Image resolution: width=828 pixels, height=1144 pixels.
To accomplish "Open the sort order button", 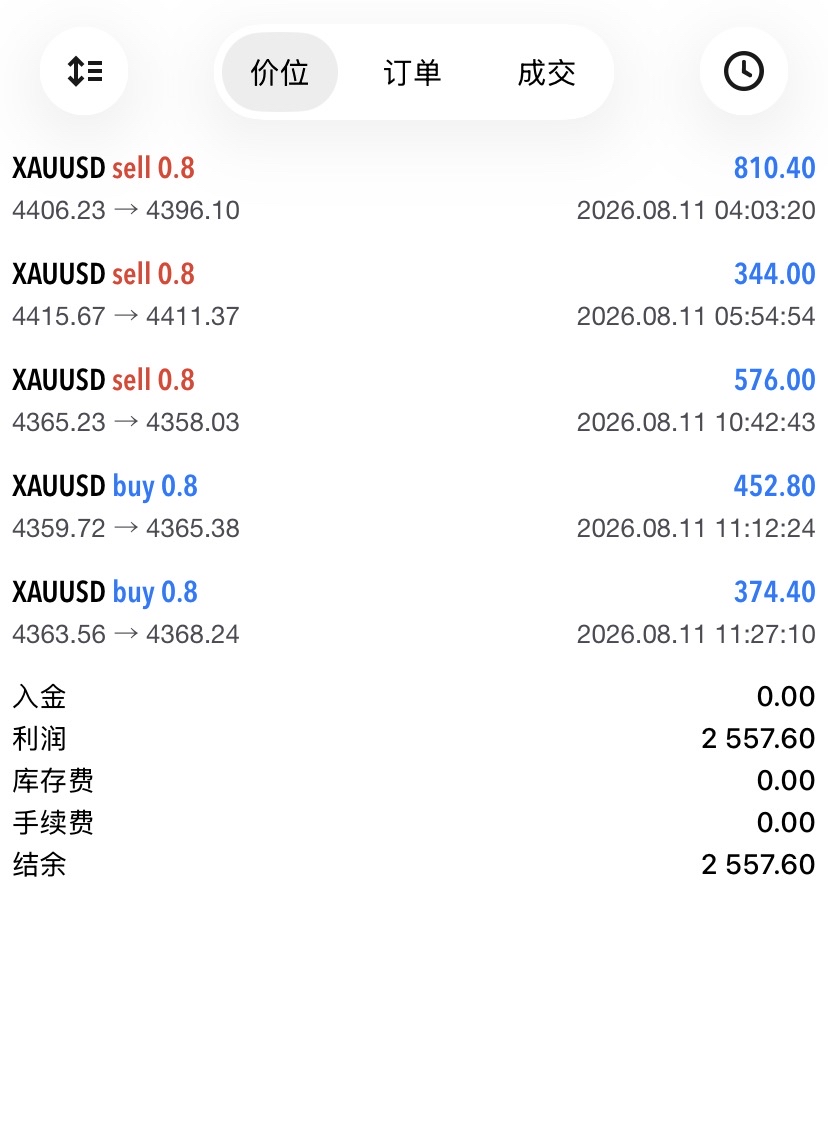I will (84, 72).
